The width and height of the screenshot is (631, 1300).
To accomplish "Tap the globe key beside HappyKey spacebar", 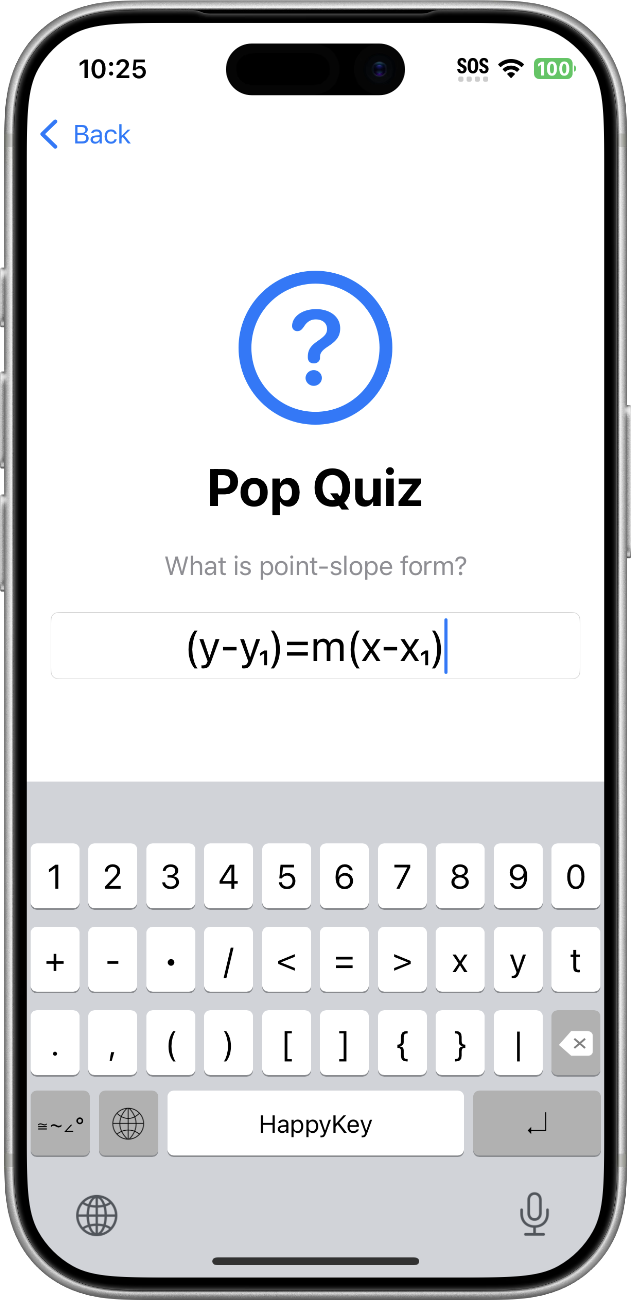I will click(129, 1124).
